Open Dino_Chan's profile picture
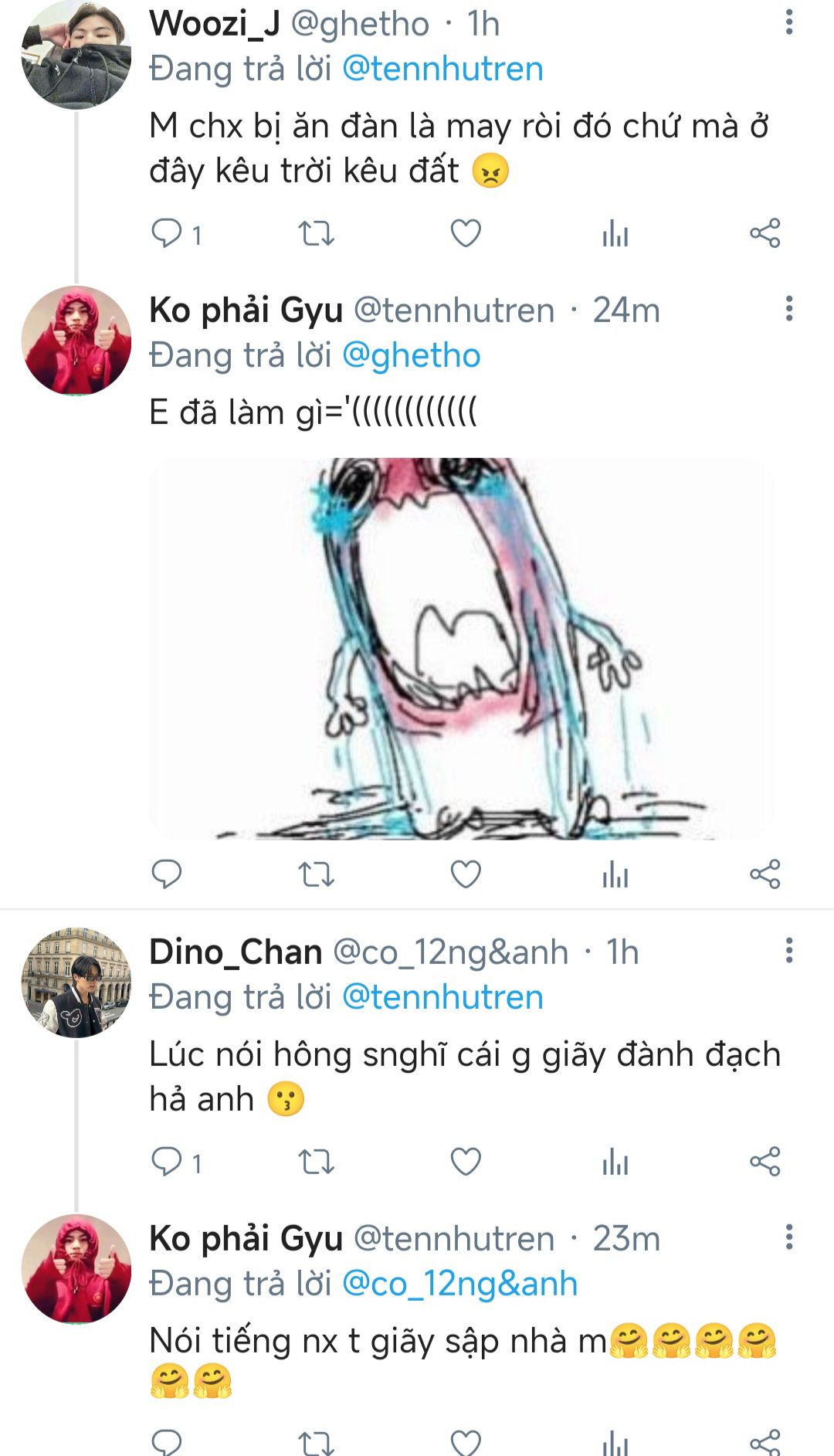The height and width of the screenshot is (1456, 834). pos(76,982)
